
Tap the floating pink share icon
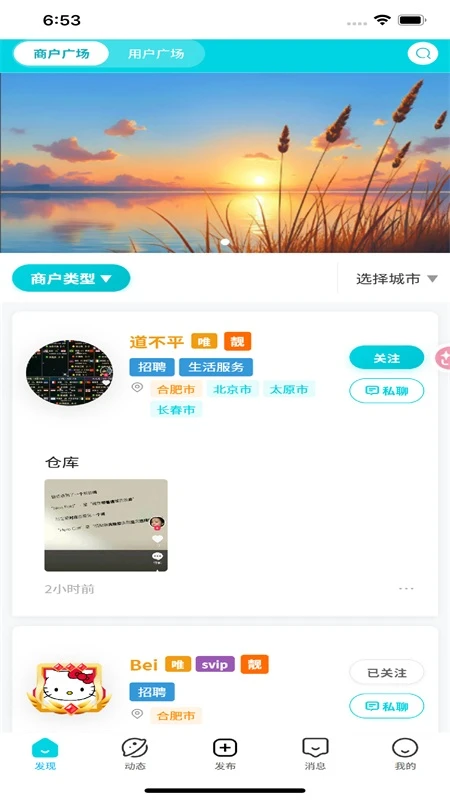443,358
